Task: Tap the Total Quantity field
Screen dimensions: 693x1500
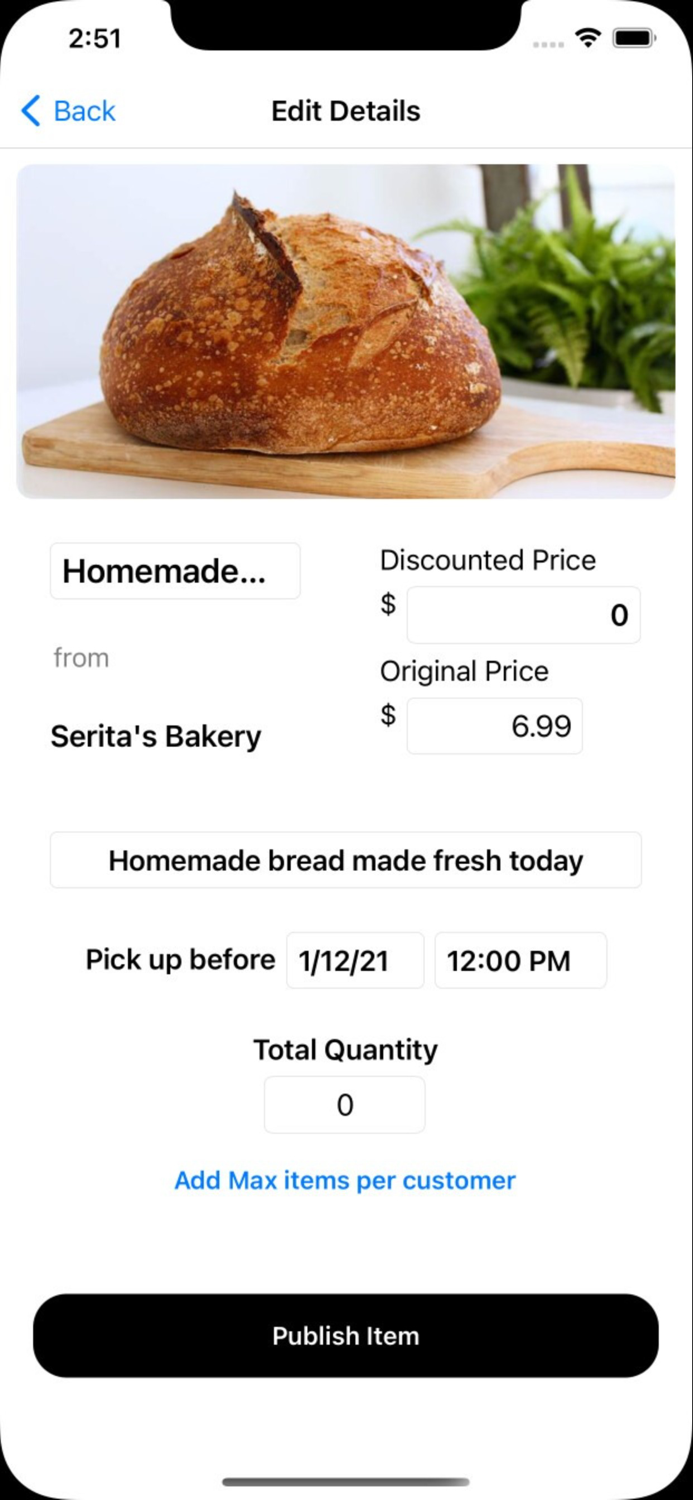Action: (x=345, y=1105)
